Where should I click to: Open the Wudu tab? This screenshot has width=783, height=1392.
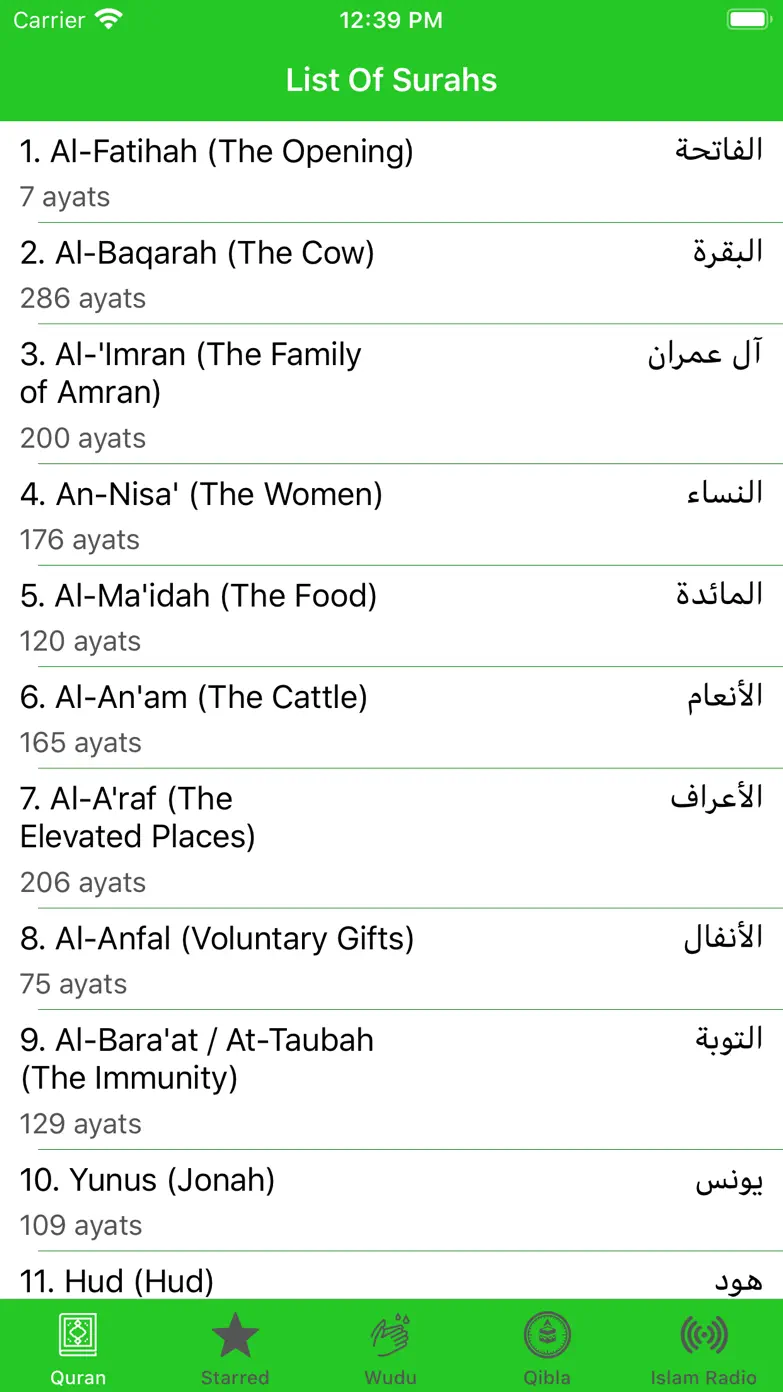click(x=391, y=1347)
